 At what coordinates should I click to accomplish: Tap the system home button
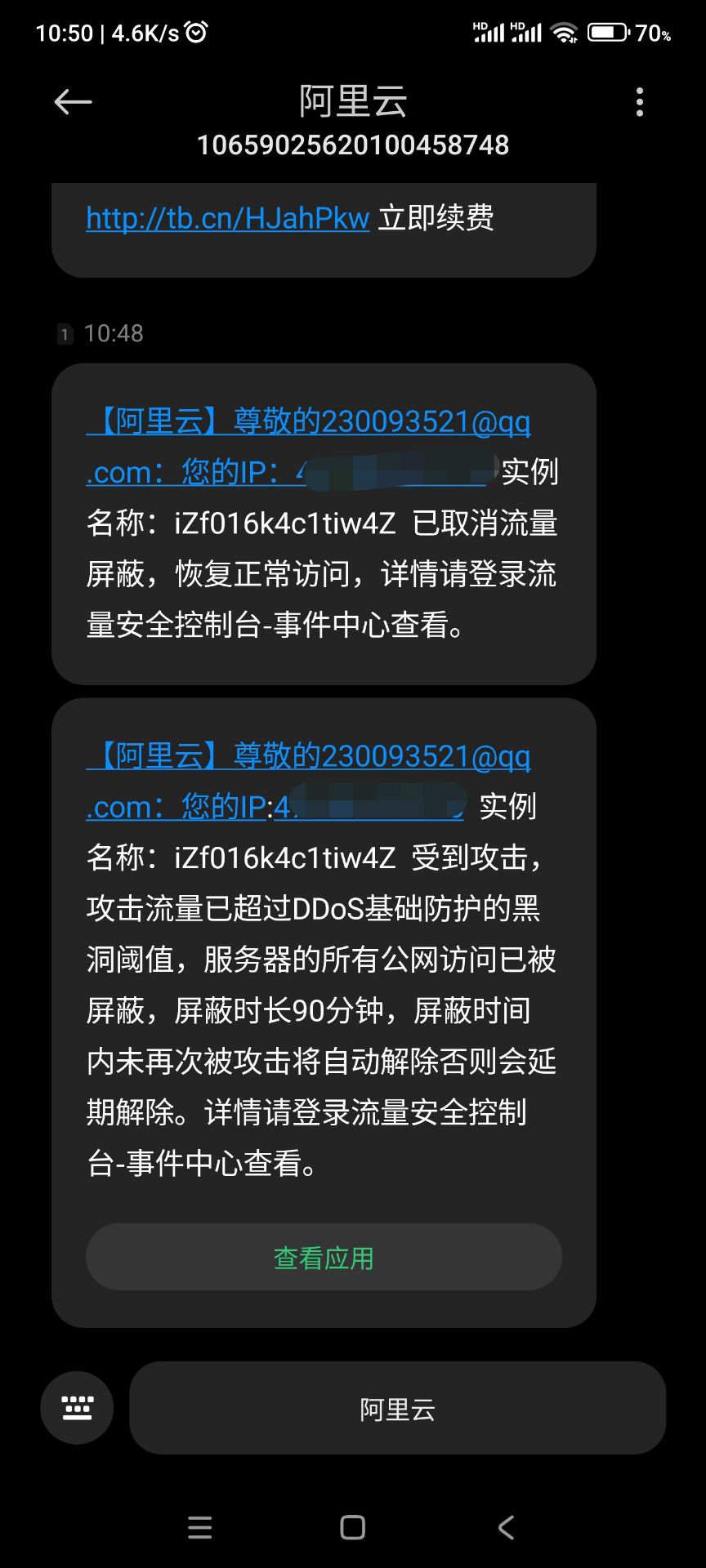[x=352, y=1527]
